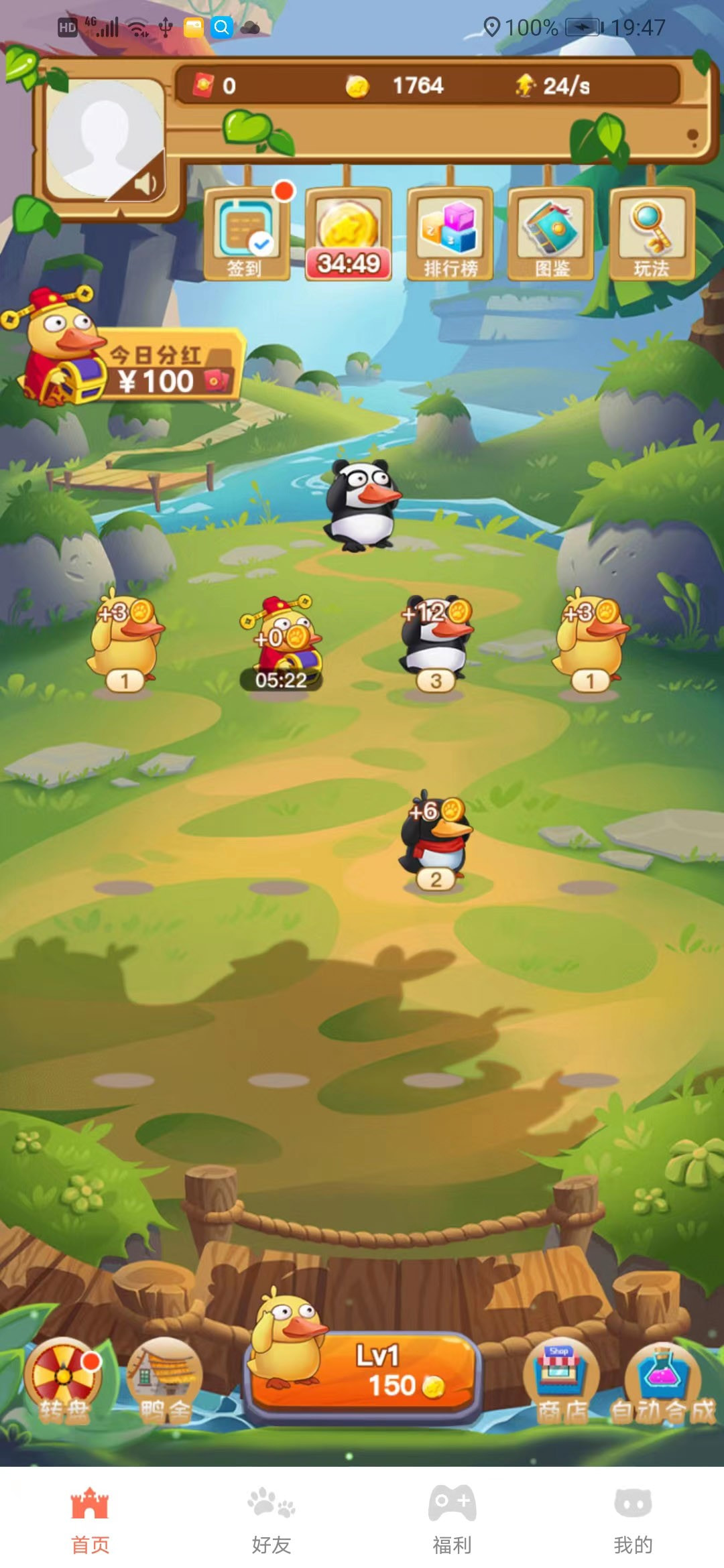This screenshot has width=724, height=1568.
Task: Activate 自动合成 auto merge
Action: [x=662, y=1382]
